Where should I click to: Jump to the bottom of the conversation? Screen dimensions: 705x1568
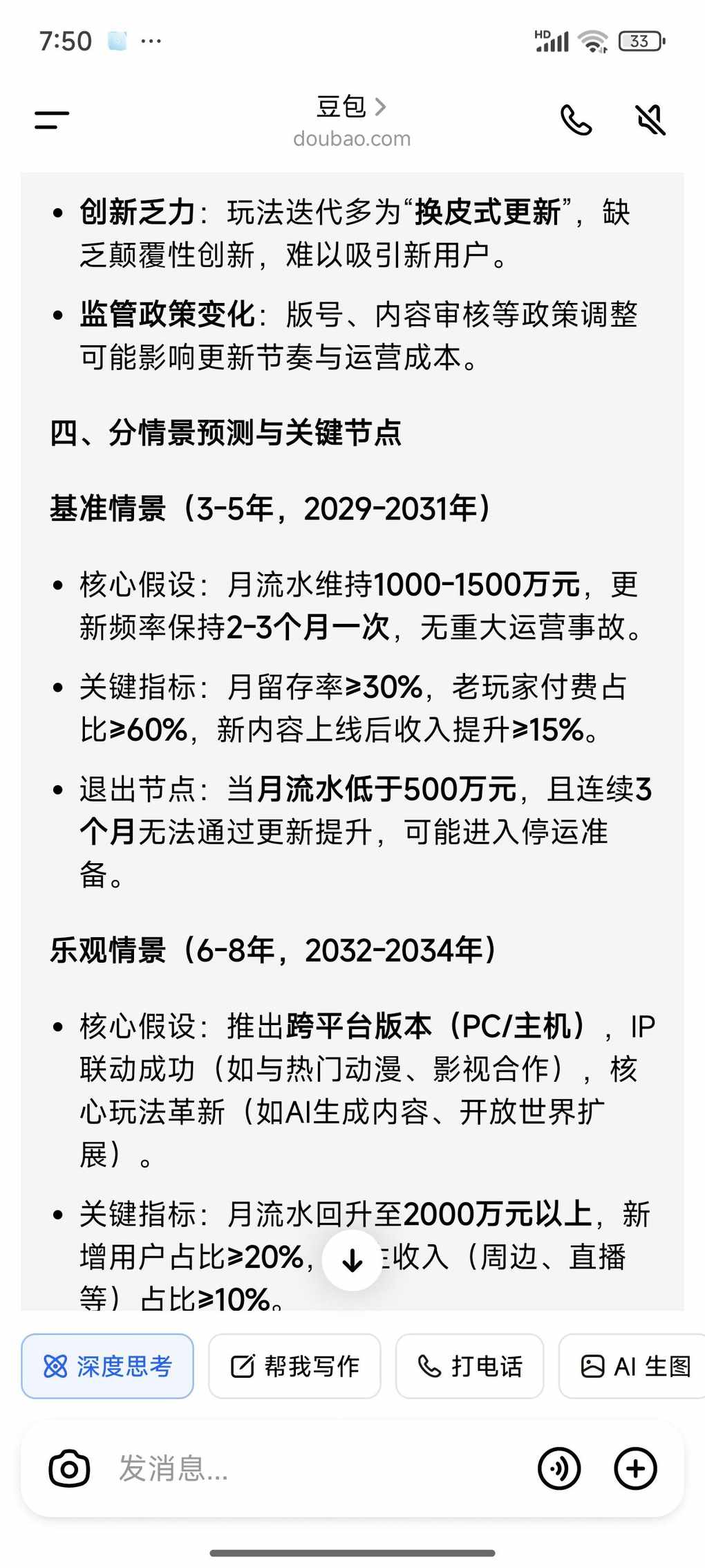click(x=352, y=1260)
